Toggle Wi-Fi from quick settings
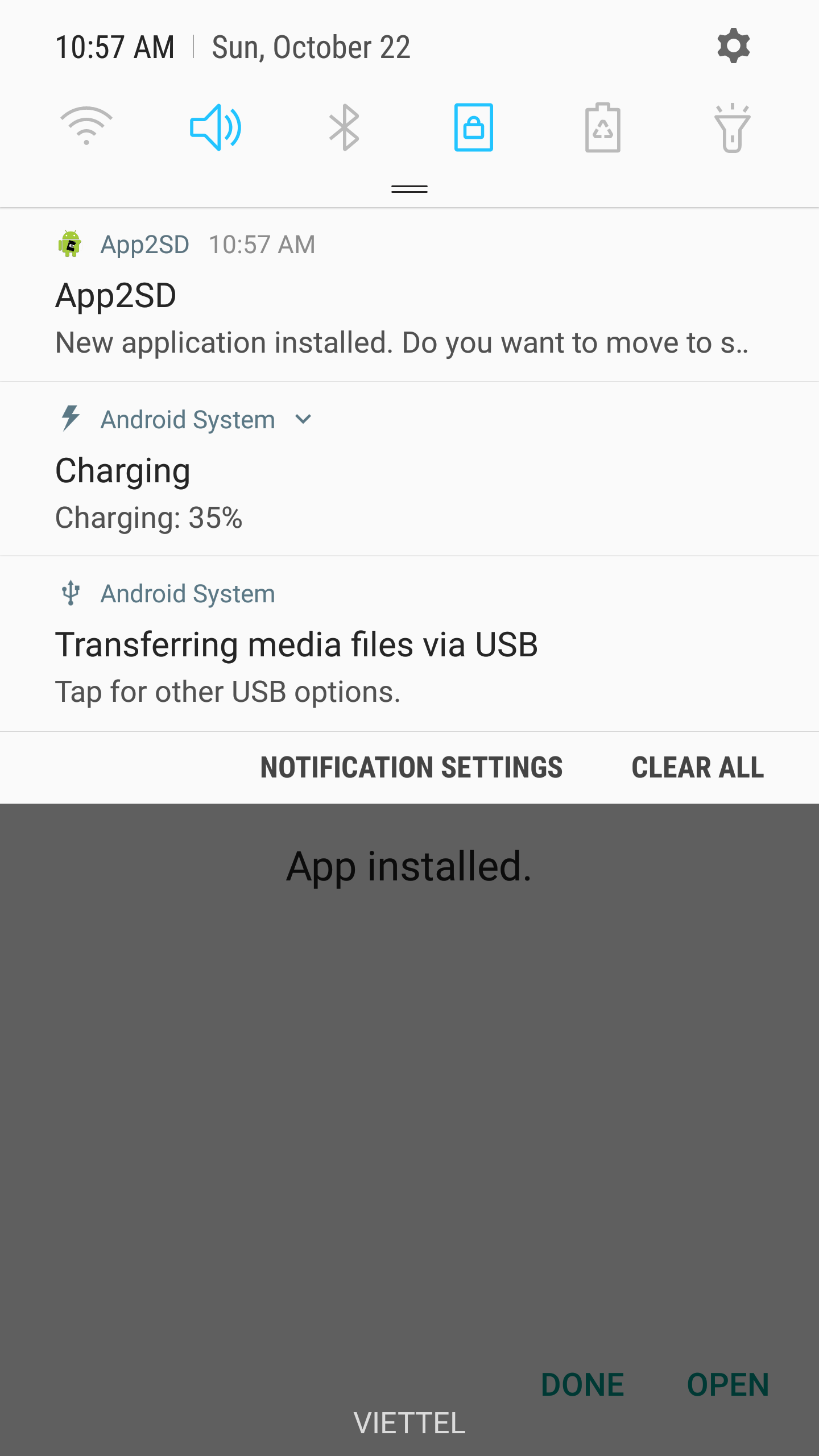Image resolution: width=819 pixels, height=1456 pixels. [86, 127]
